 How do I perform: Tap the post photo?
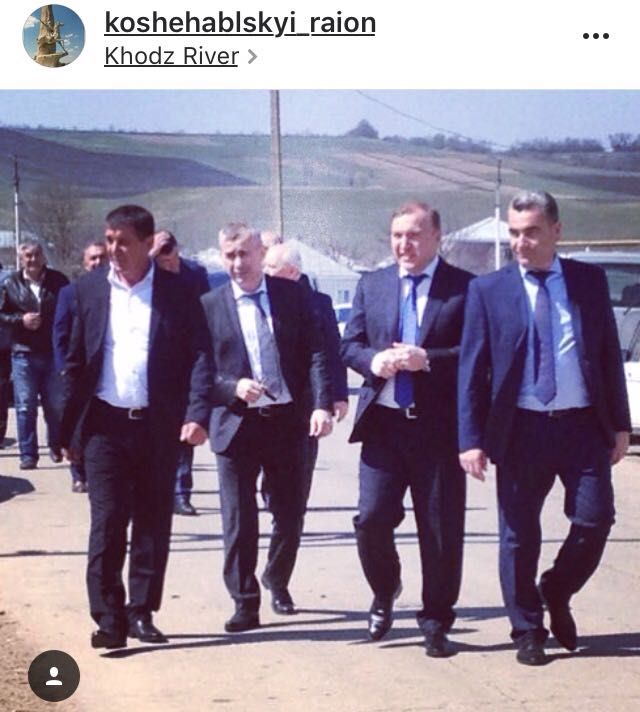click(320, 400)
